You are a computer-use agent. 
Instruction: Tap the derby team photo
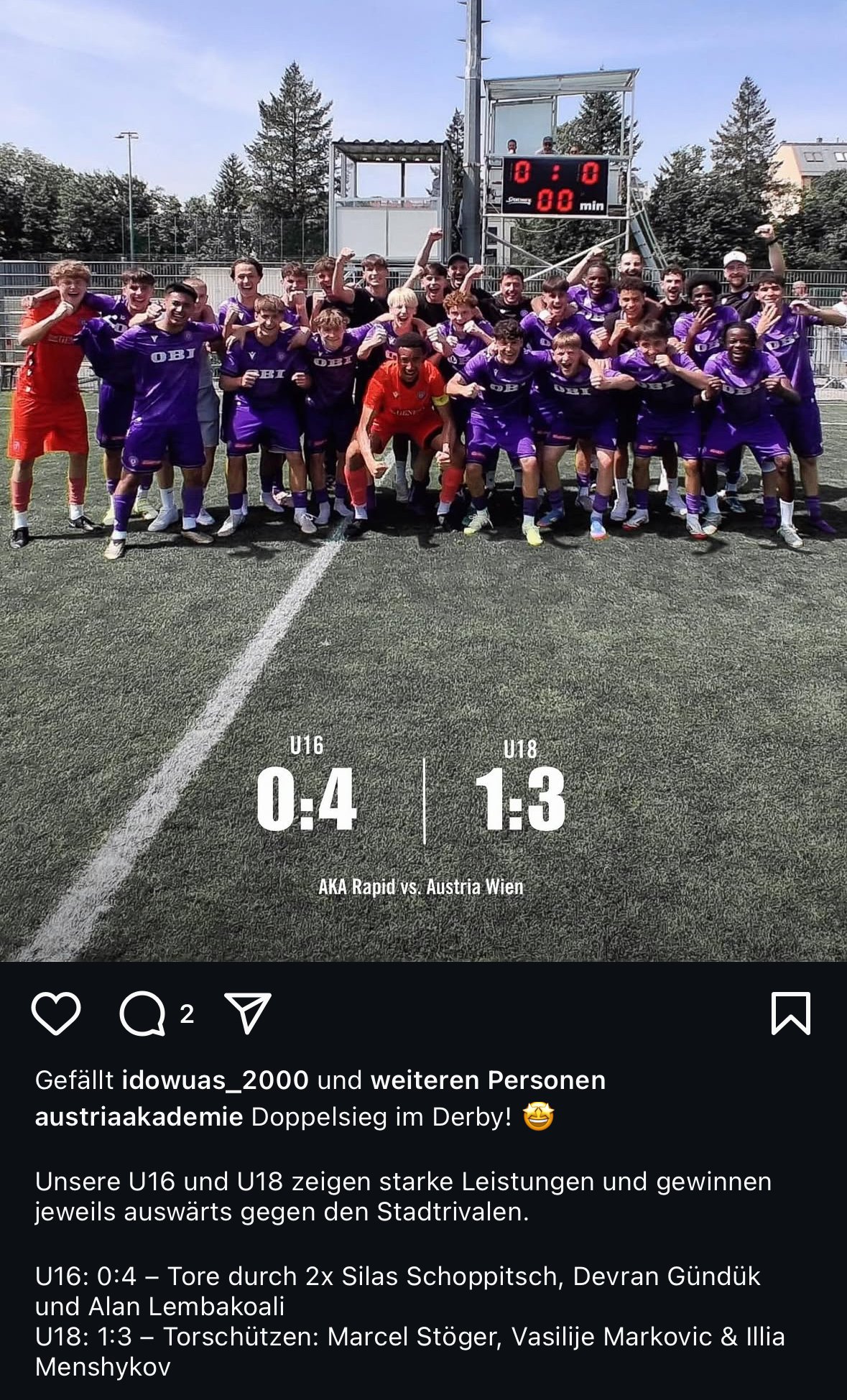click(x=423, y=481)
